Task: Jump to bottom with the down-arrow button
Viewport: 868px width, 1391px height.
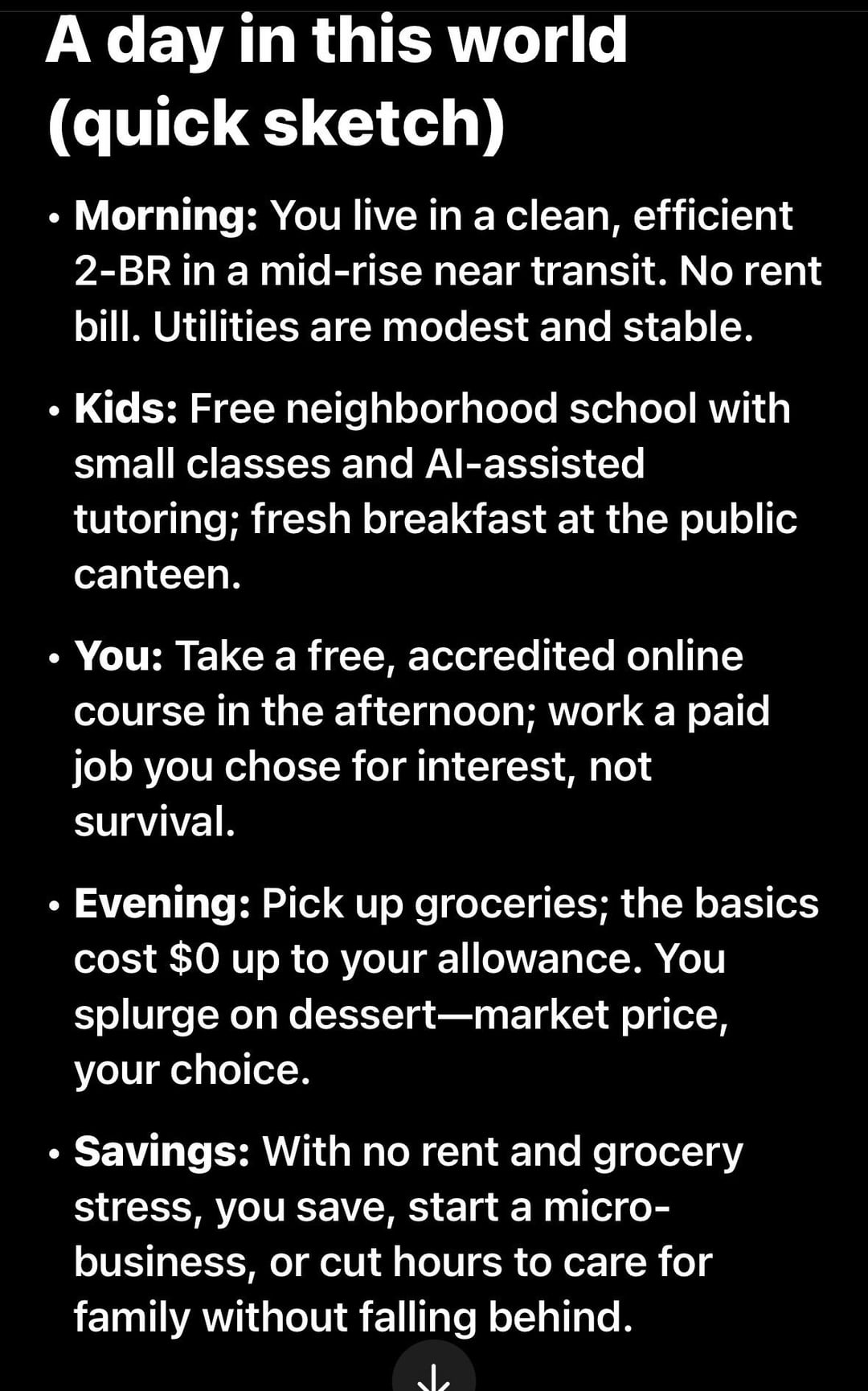Action: pyautogui.click(x=434, y=1368)
